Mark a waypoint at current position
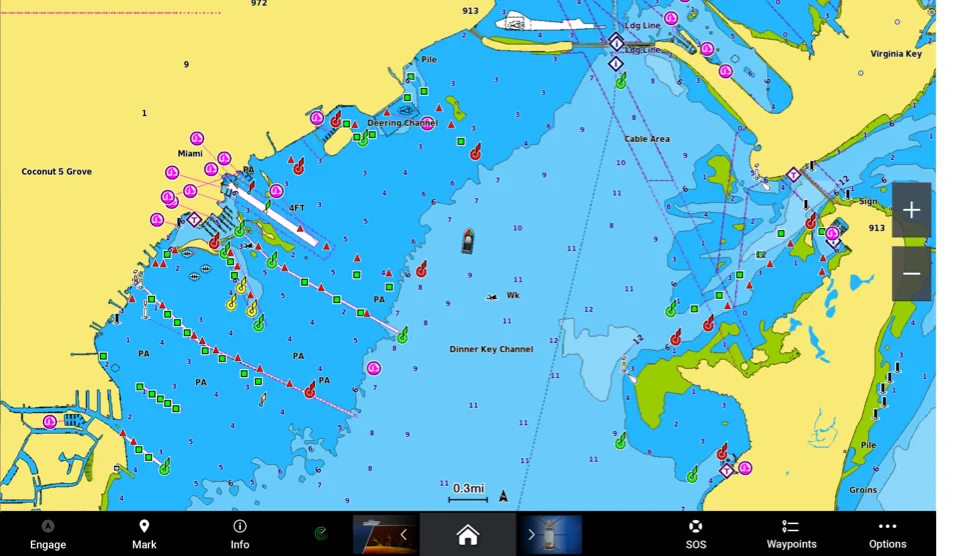 [x=144, y=534]
